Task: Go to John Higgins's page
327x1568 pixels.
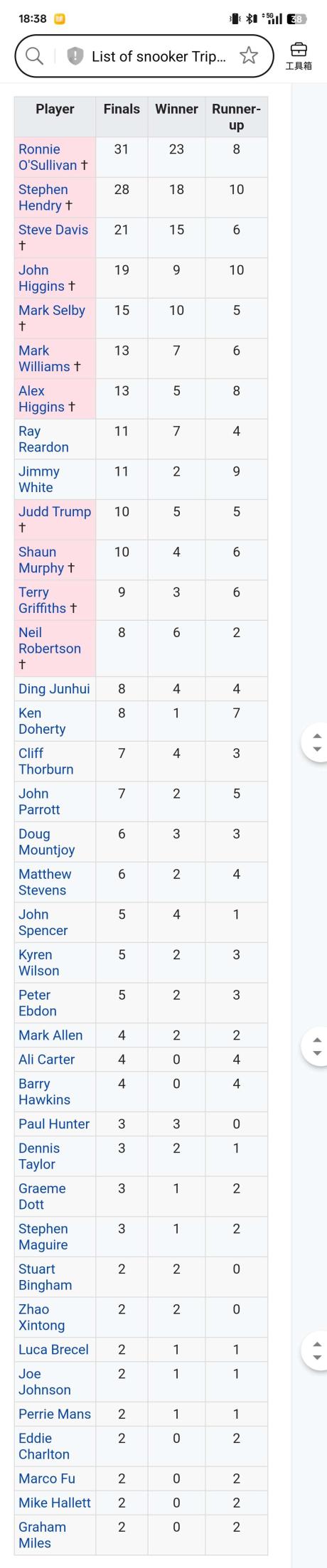Action: [x=41, y=278]
